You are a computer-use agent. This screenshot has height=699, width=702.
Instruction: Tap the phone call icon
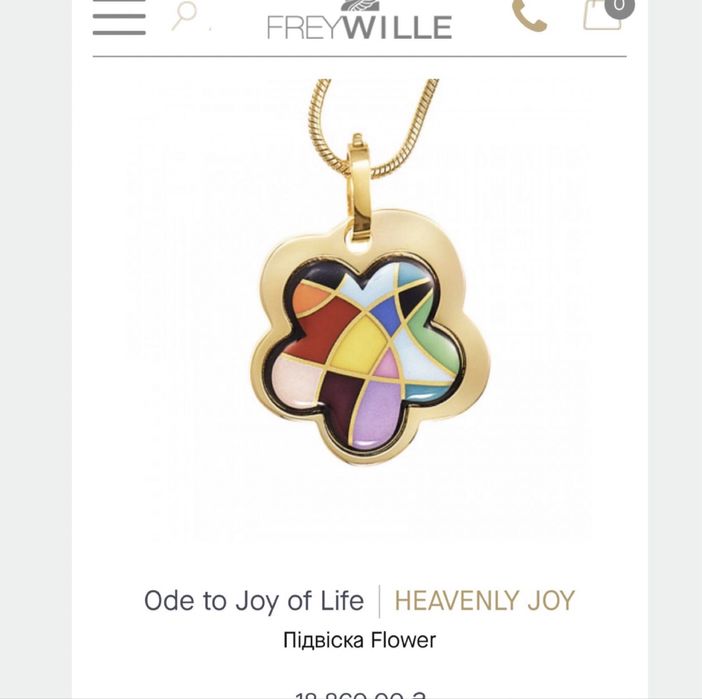pyautogui.click(x=529, y=15)
